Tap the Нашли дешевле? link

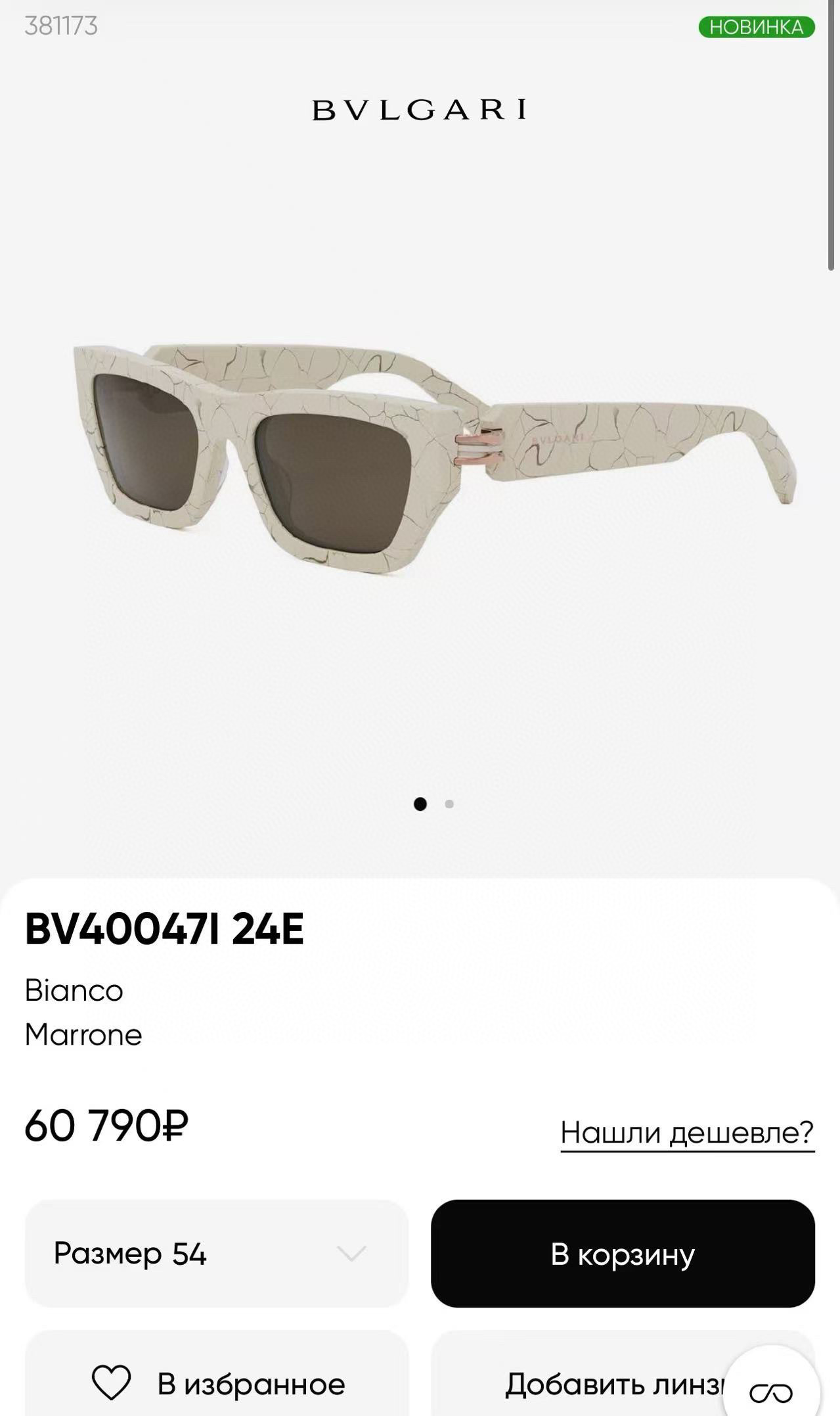pos(688,1132)
